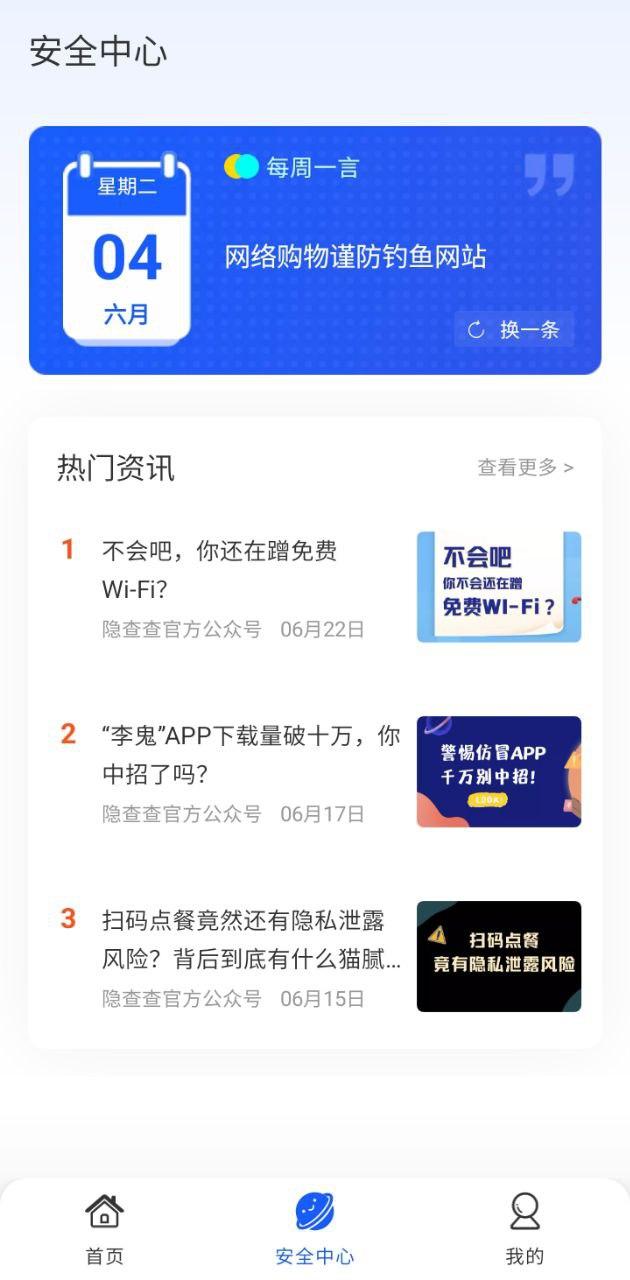Open the article about free Wi-Fi
This screenshot has height=1280, width=630.
pyautogui.click(x=250, y=570)
